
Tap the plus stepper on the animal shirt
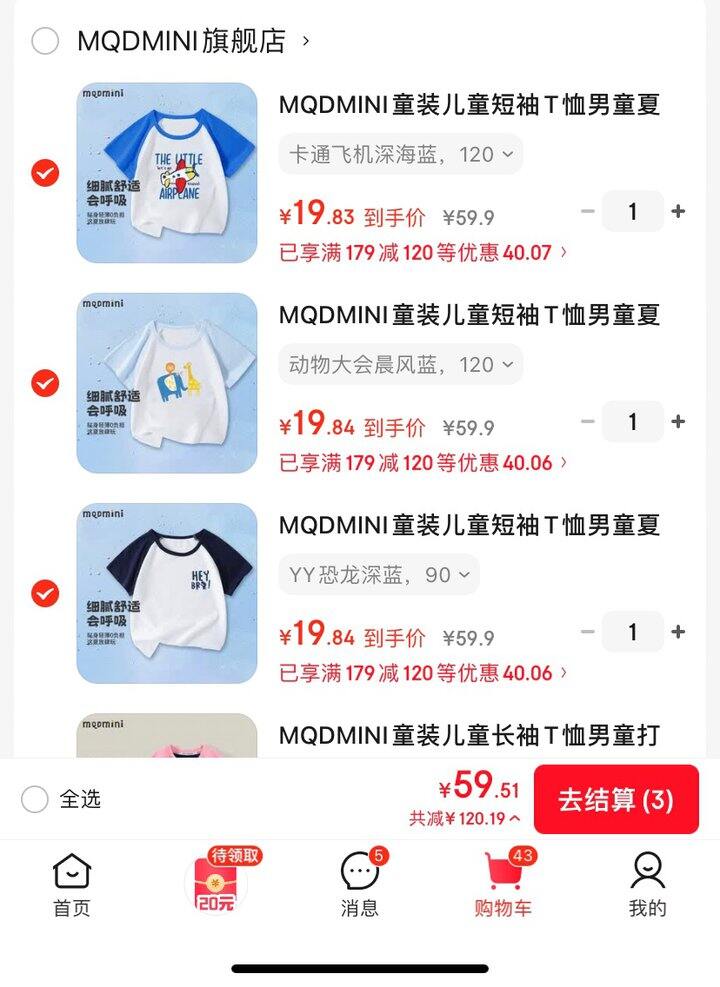[x=679, y=421]
